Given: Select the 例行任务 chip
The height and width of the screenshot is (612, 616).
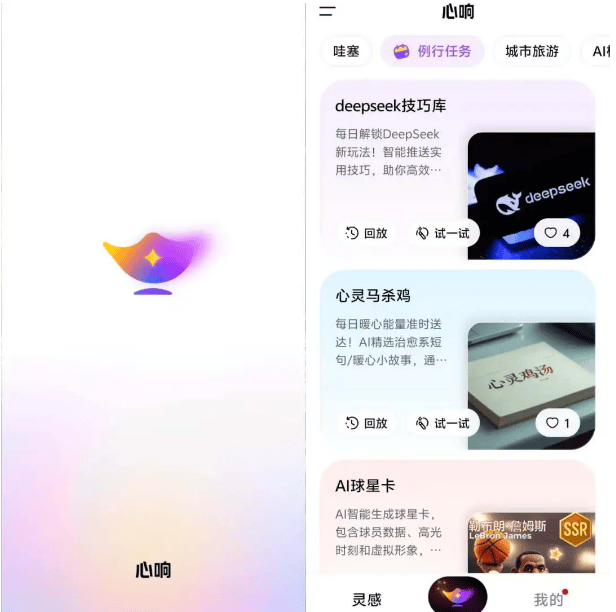Looking at the screenshot, I should pyautogui.click(x=432, y=51).
